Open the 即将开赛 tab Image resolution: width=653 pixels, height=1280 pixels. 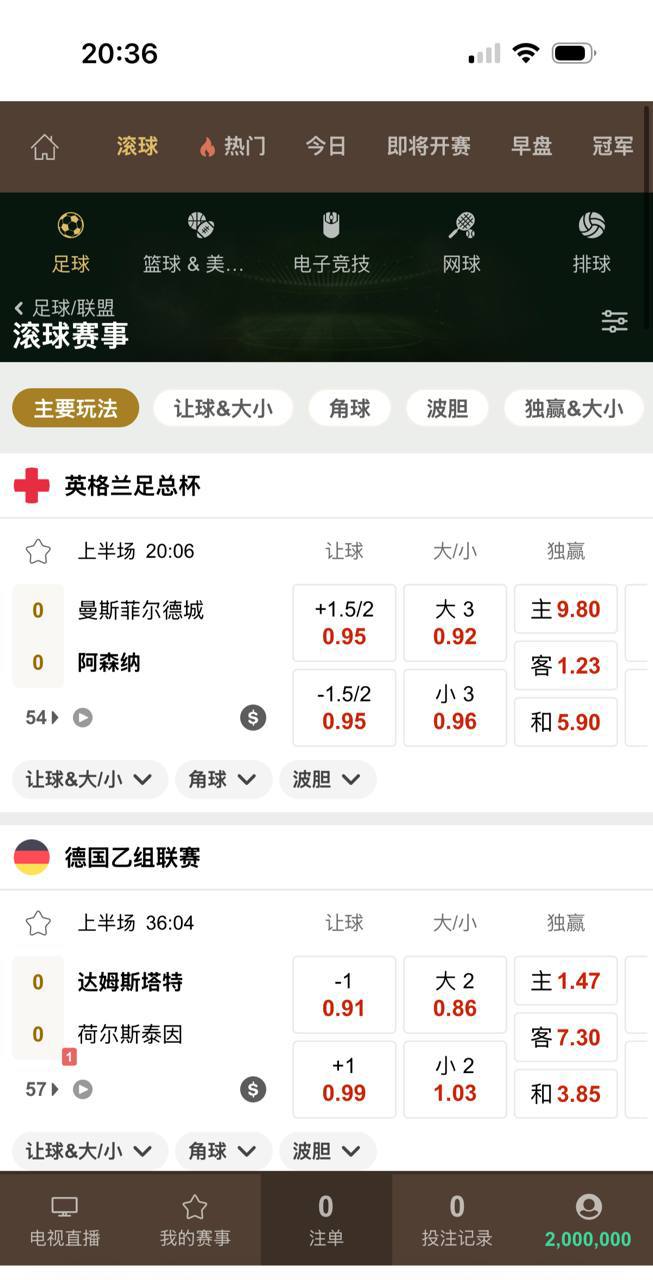tap(428, 147)
